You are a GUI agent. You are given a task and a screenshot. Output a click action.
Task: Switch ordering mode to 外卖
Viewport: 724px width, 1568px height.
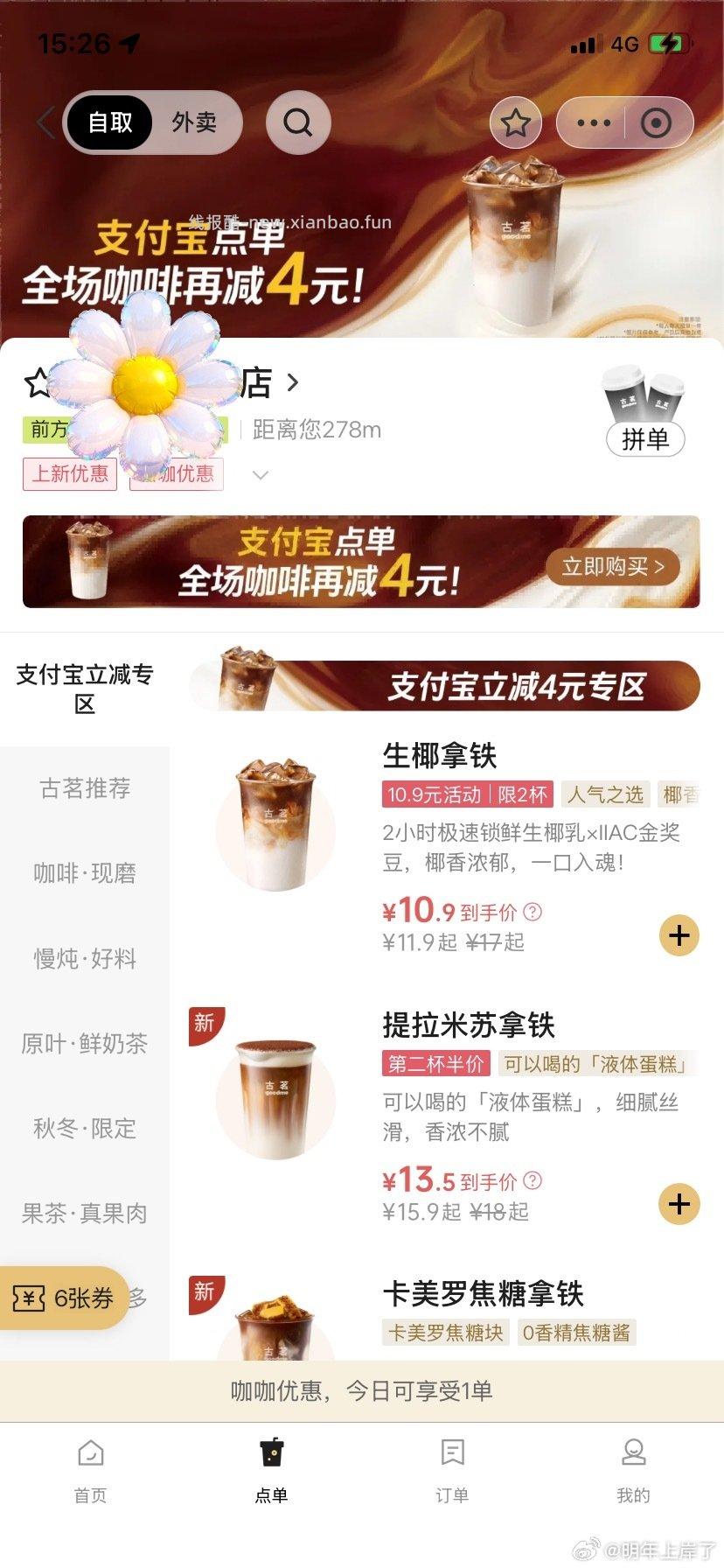(193, 122)
